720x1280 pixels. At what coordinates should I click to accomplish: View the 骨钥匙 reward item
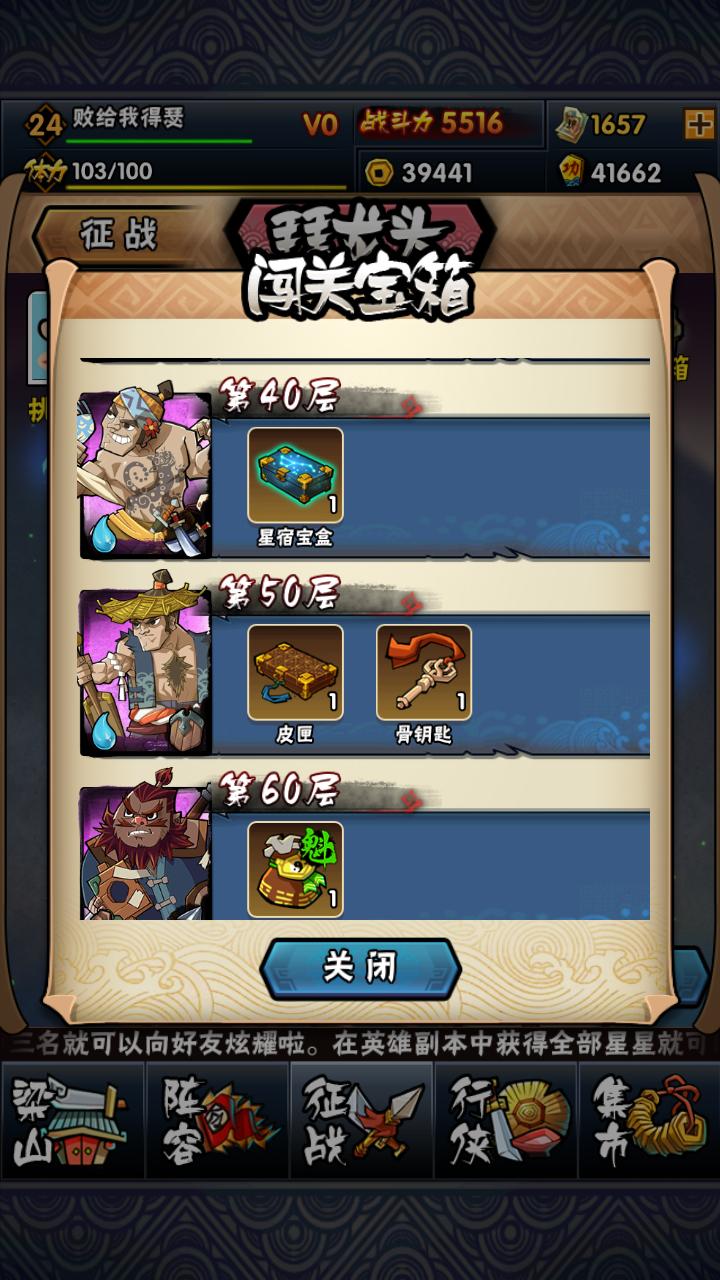(423, 672)
